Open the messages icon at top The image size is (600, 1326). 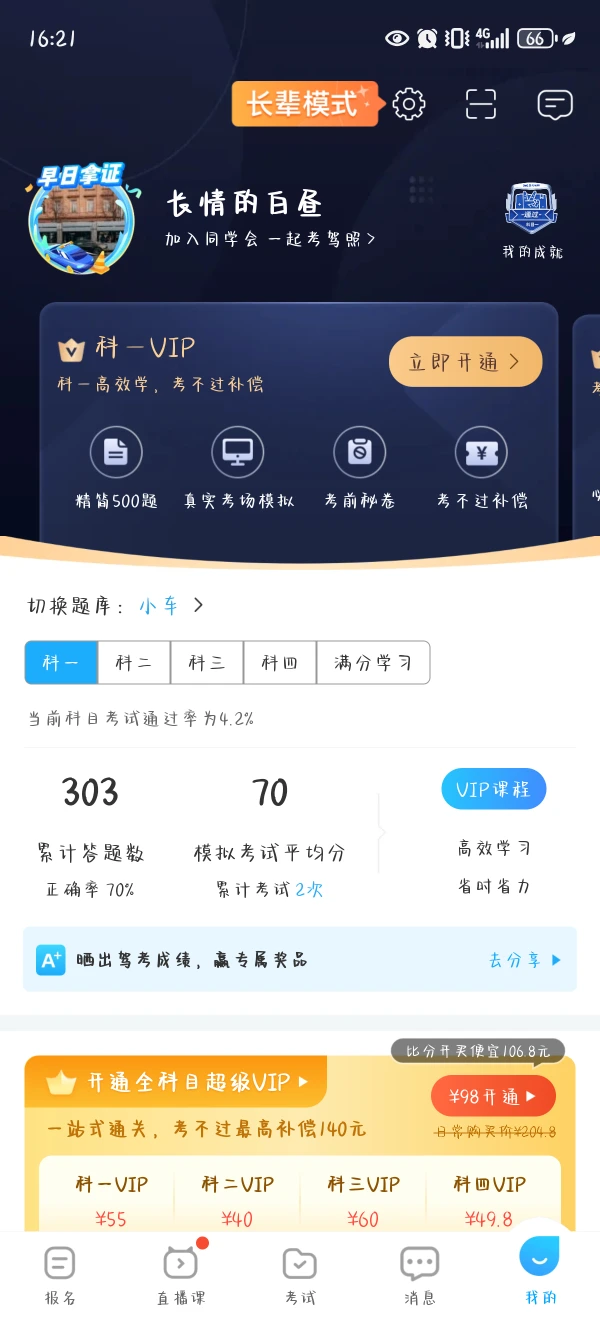(x=555, y=104)
